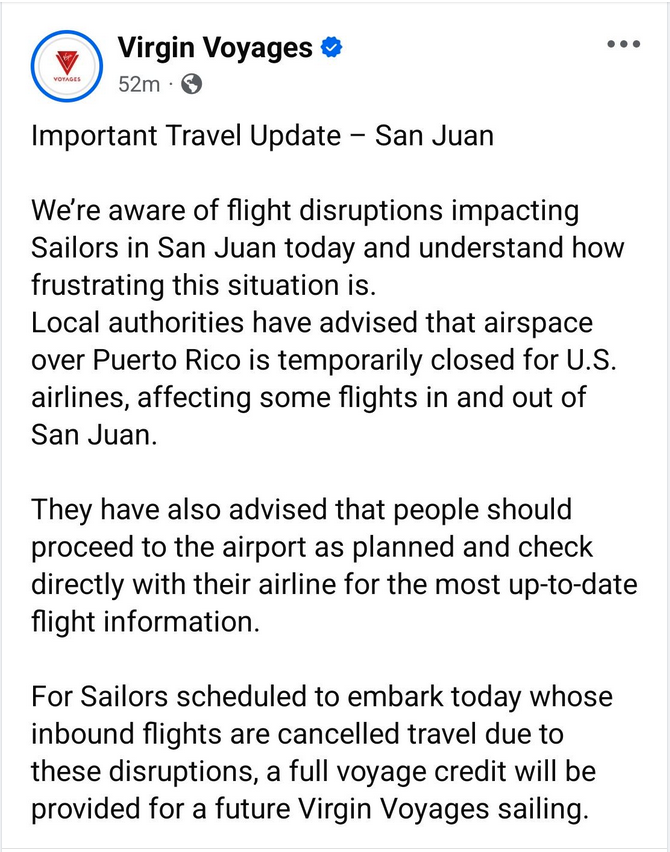This screenshot has width=670, height=852.
Task: Visit the Virgin Voyages page name link
Action: tap(215, 46)
